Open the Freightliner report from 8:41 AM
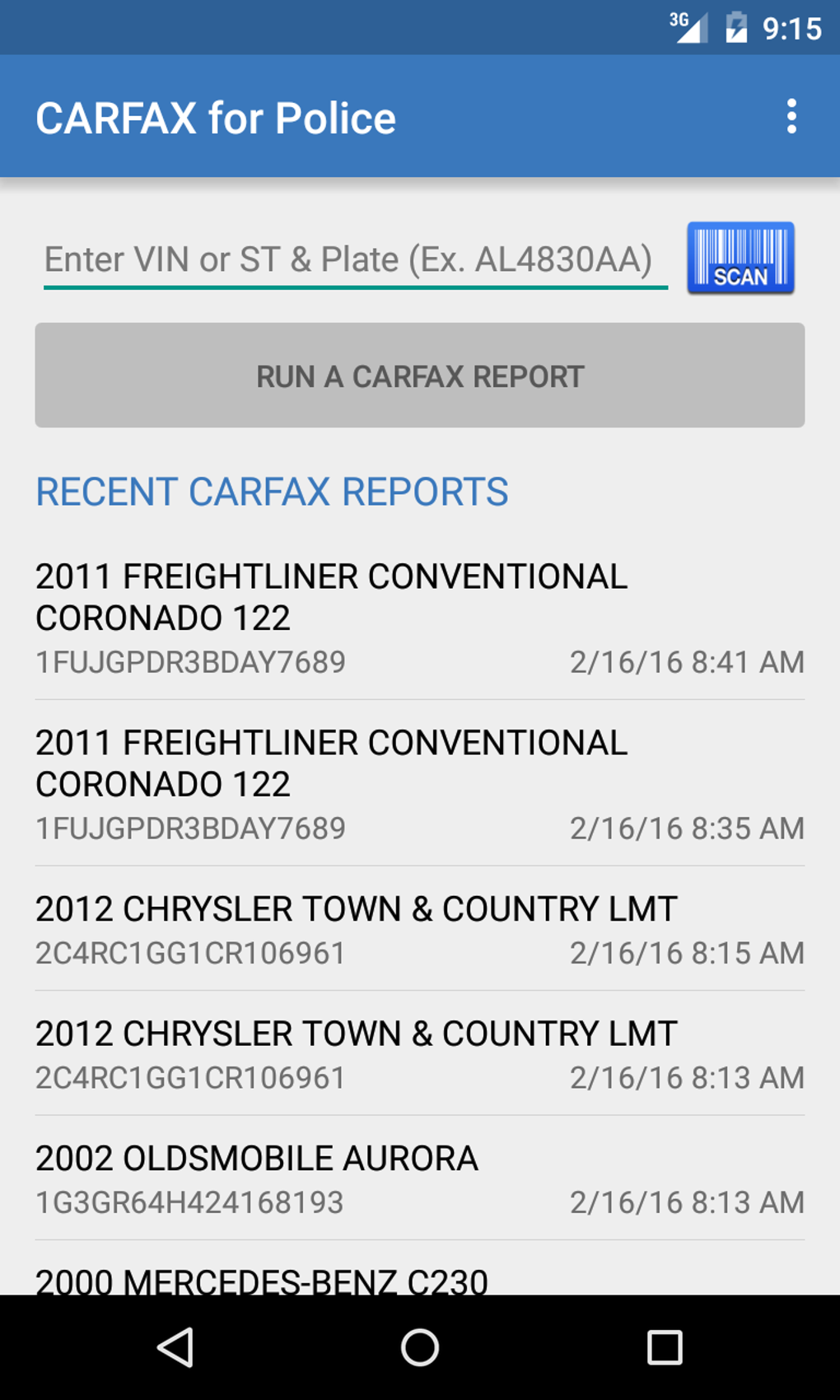Image resolution: width=840 pixels, height=1400 pixels. pyautogui.click(x=420, y=618)
